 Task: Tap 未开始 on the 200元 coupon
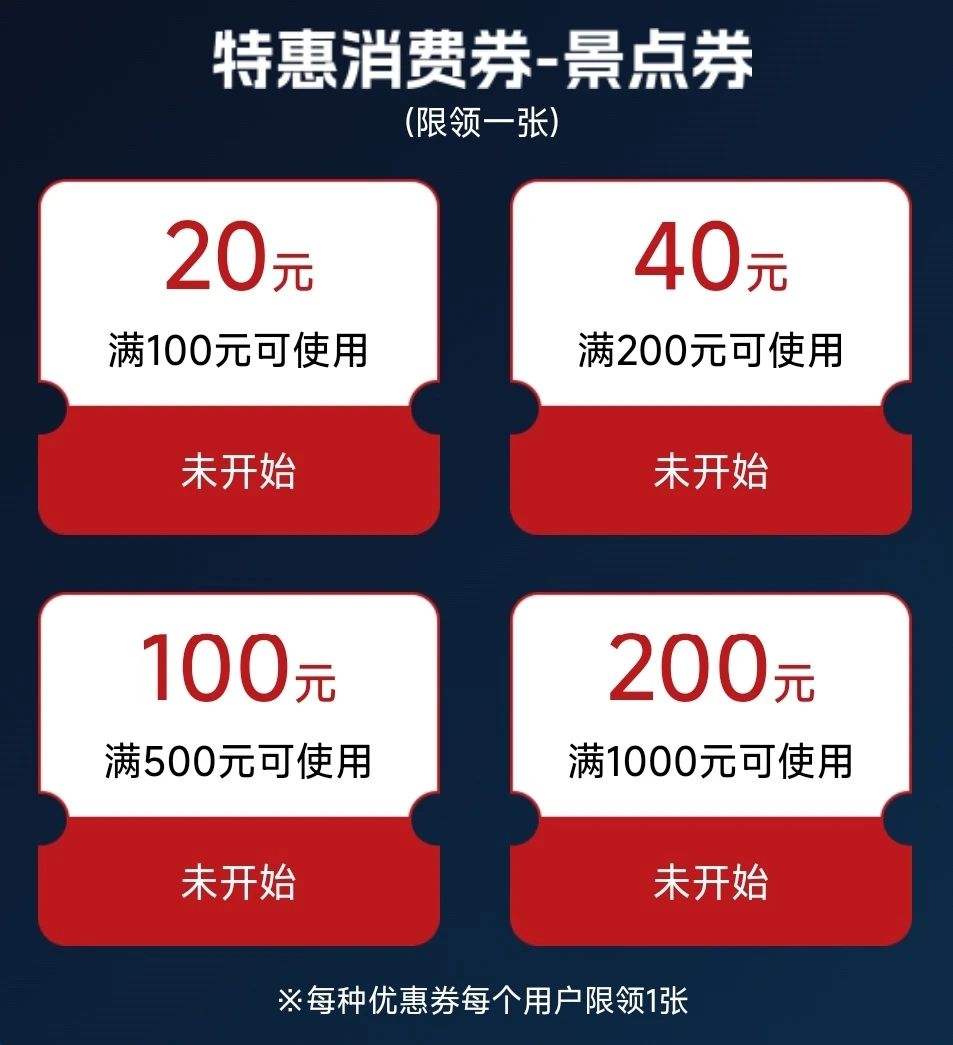click(711, 882)
